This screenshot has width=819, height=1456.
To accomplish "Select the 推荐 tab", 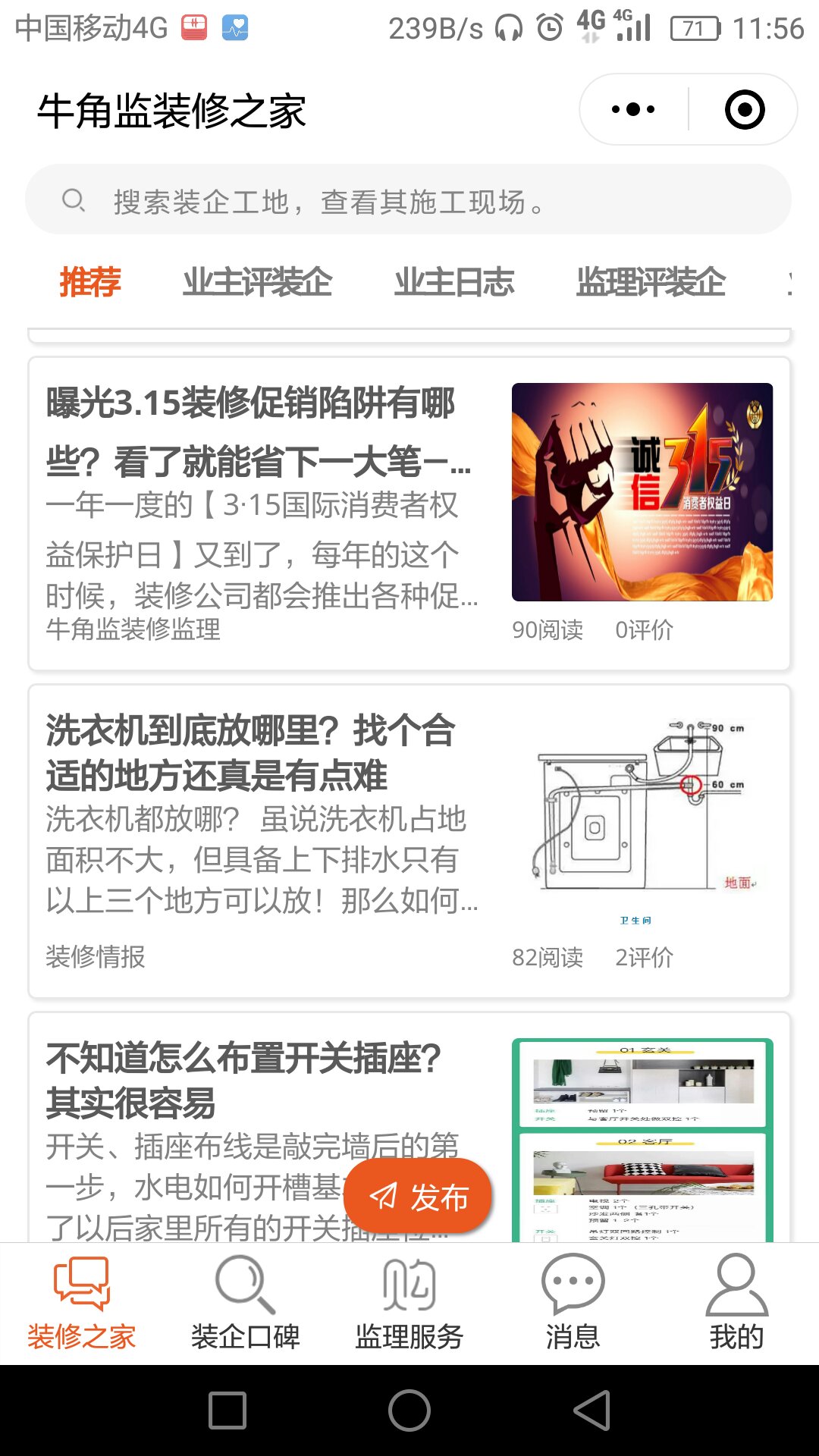I will [x=90, y=282].
